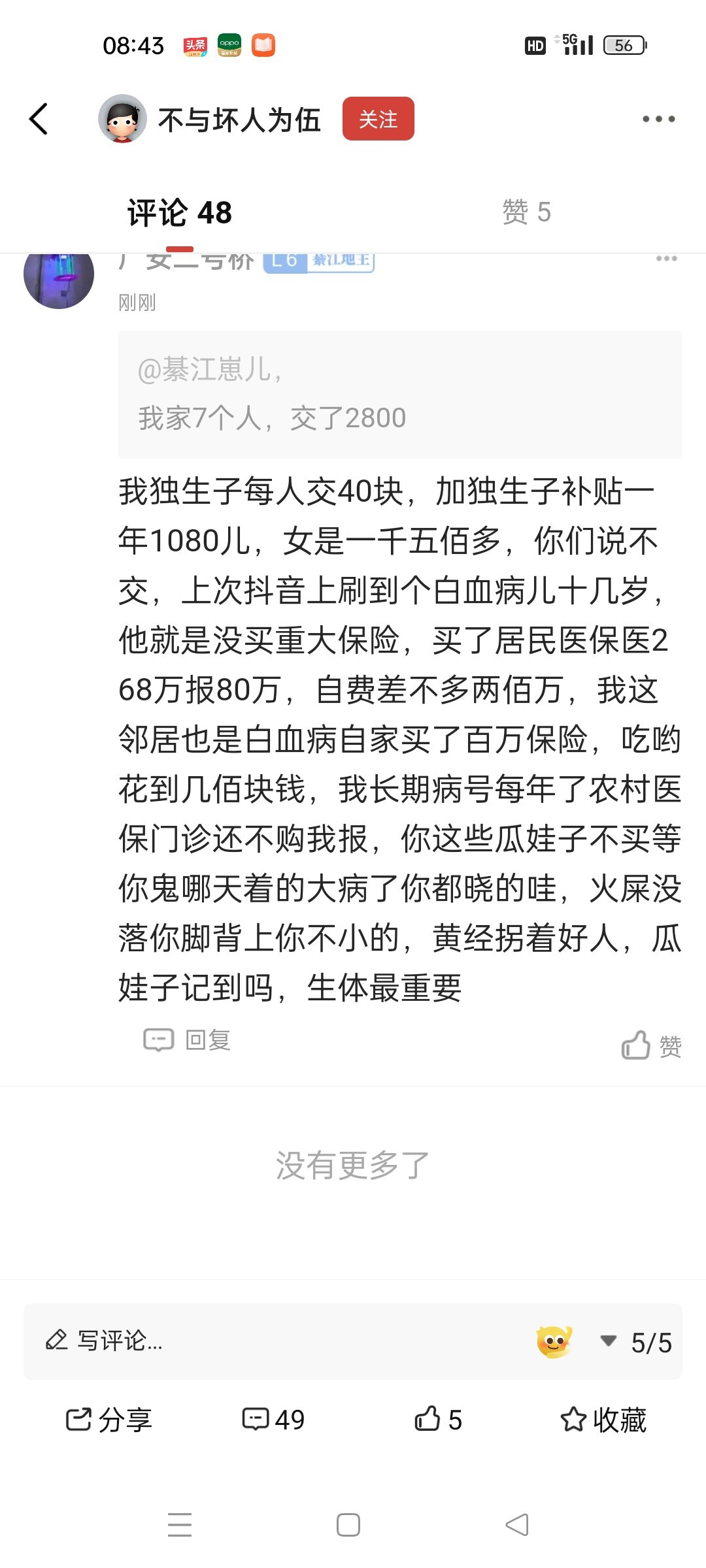View the 49 comments icon
The width and height of the screenshot is (706, 1568).
[x=273, y=1420]
